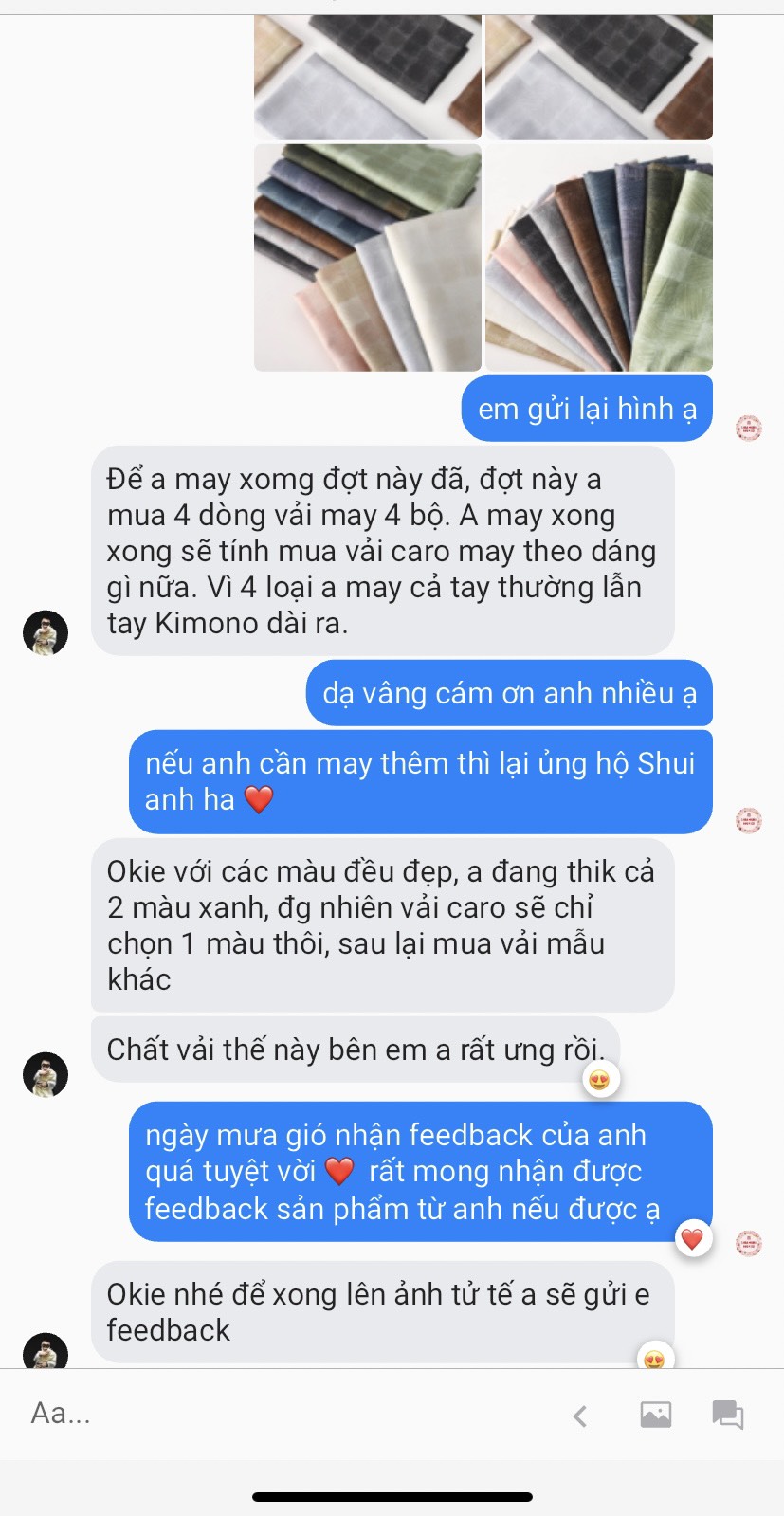Open the fanned fabric swatches photo
Screen dimensions: 784x1516
[598, 257]
